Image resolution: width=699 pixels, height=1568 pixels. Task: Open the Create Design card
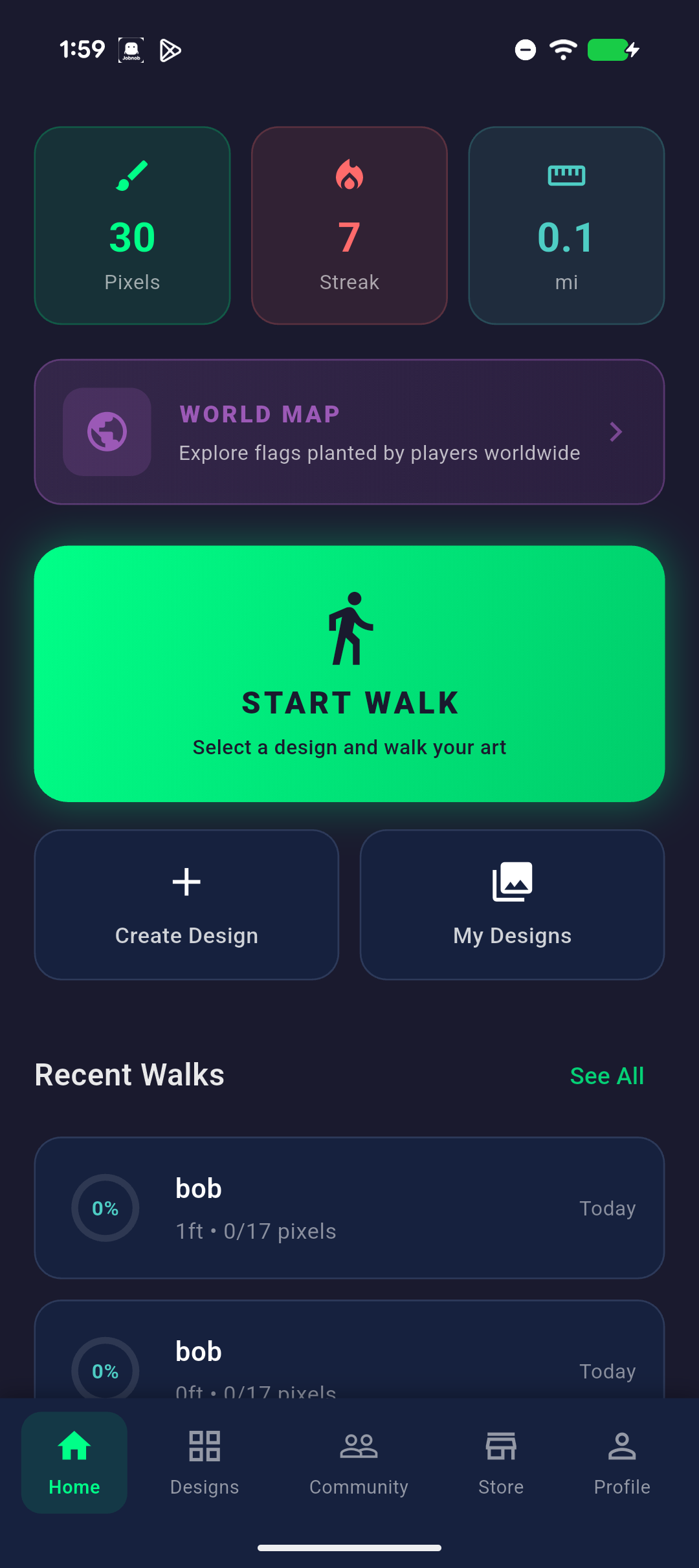click(x=186, y=904)
